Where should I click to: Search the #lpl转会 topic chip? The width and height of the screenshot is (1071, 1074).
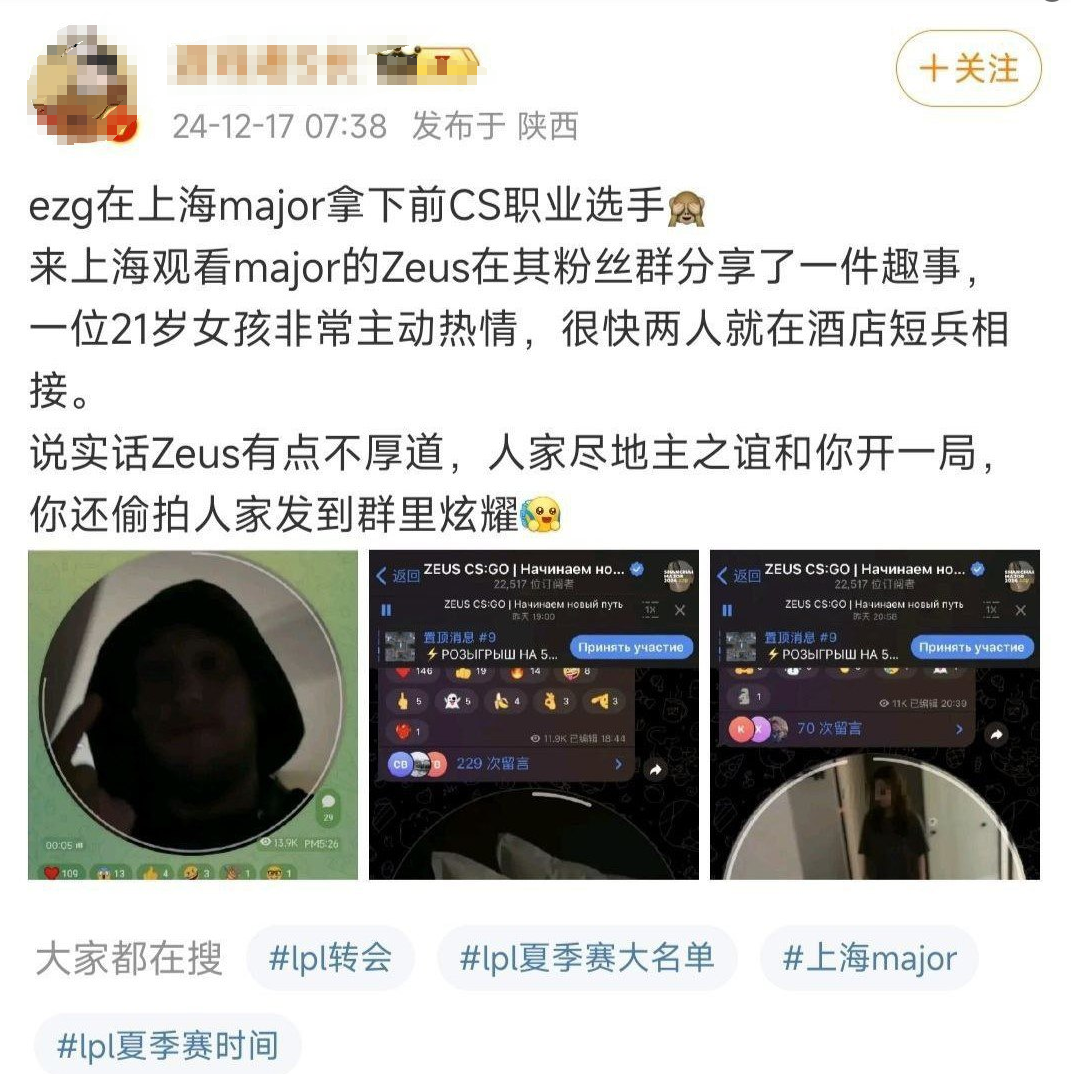click(330, 958)
